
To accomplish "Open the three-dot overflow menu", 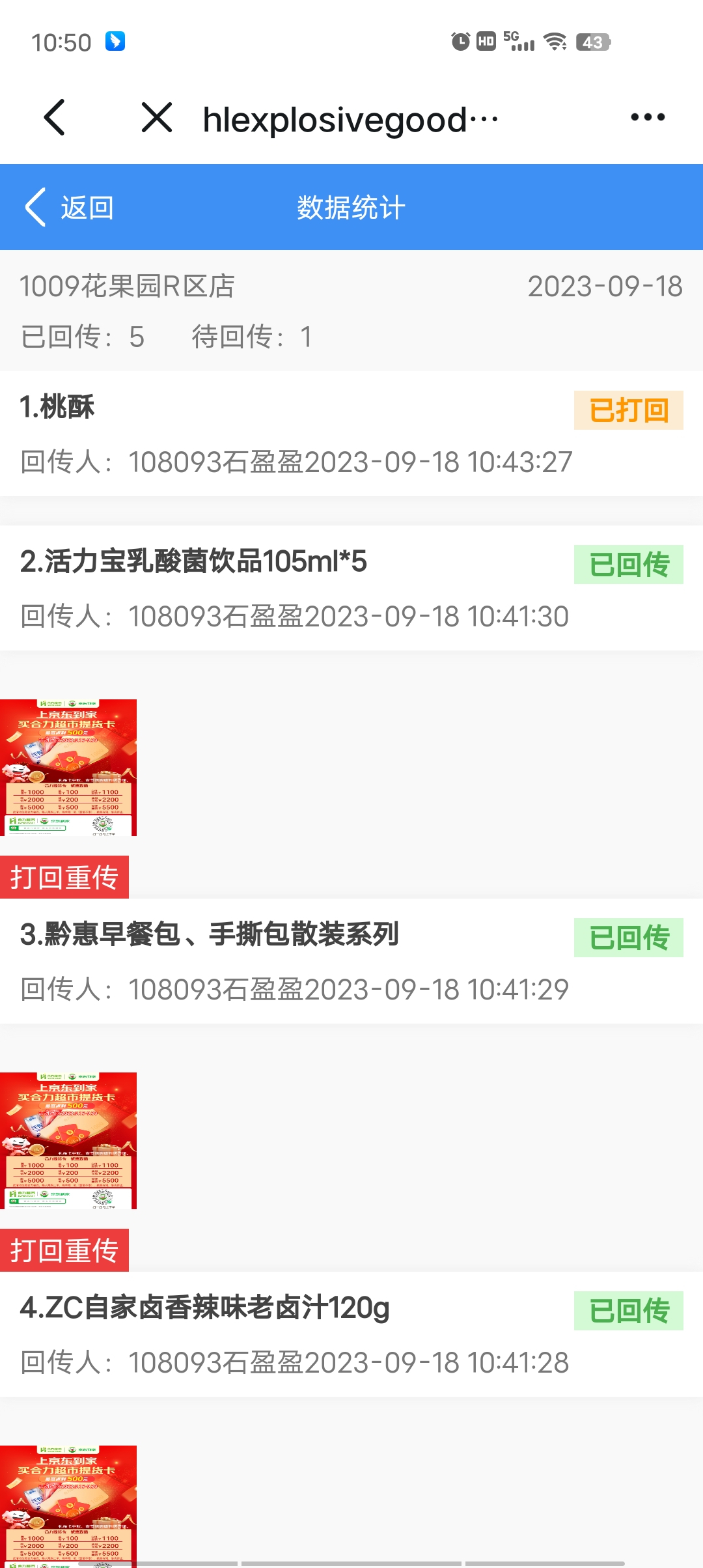I will (648, 118).
